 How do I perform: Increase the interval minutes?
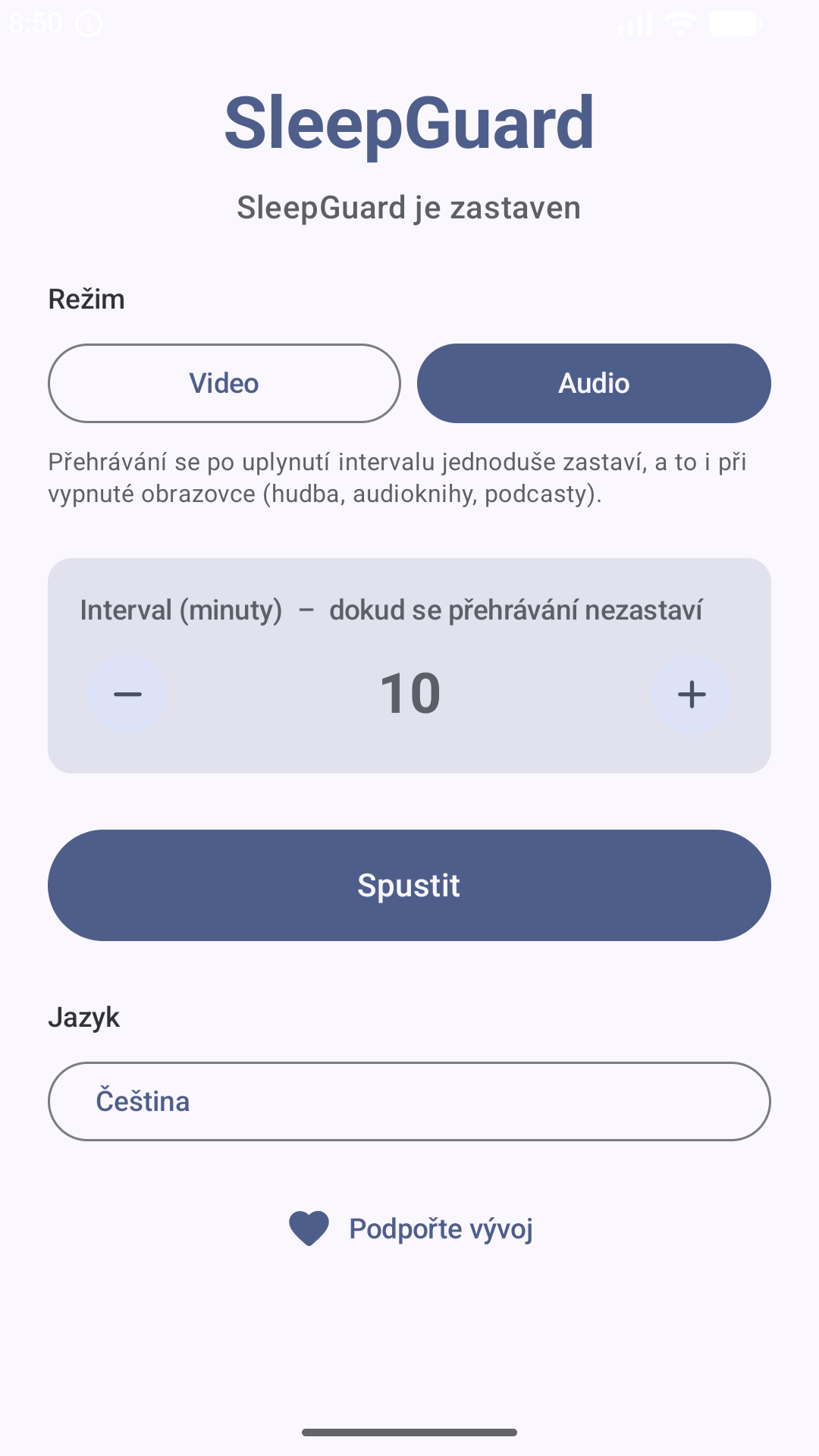point(692,694)
